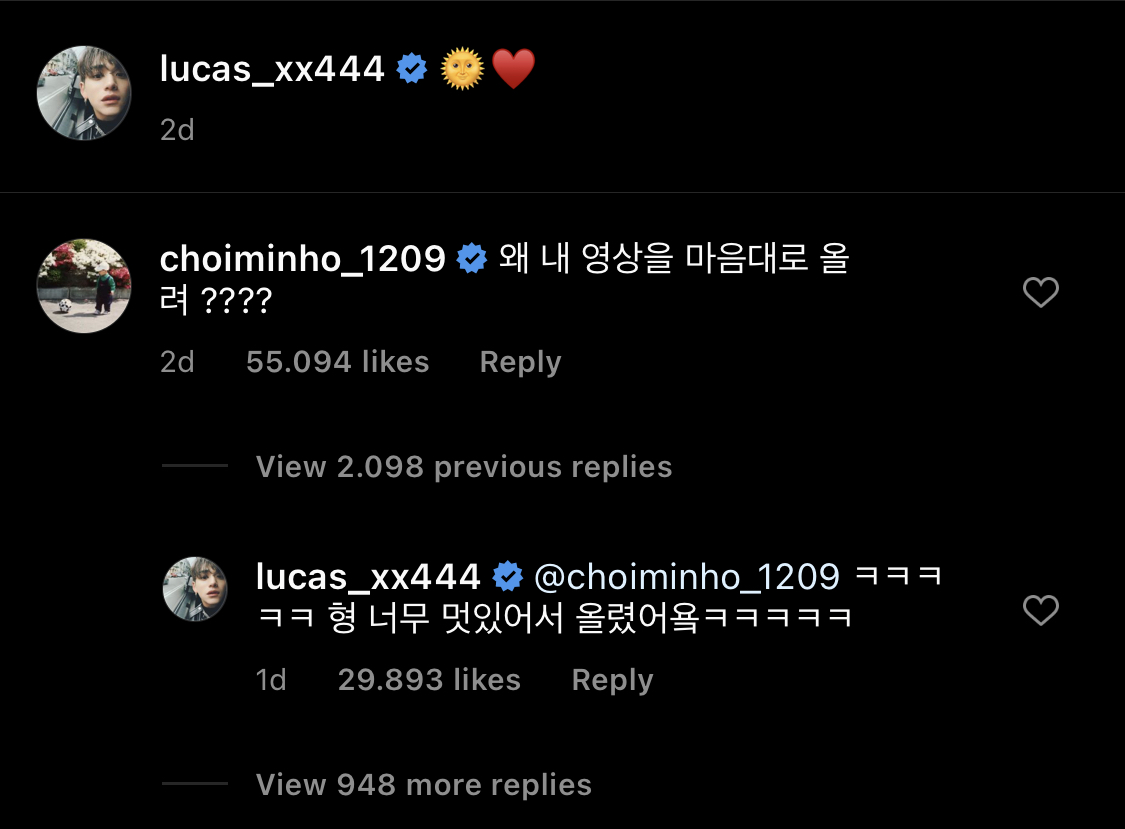This screenshot has height=829, width=1125.
Task: Open choiminho_1209's profile picture
Action: click(84, 285)
